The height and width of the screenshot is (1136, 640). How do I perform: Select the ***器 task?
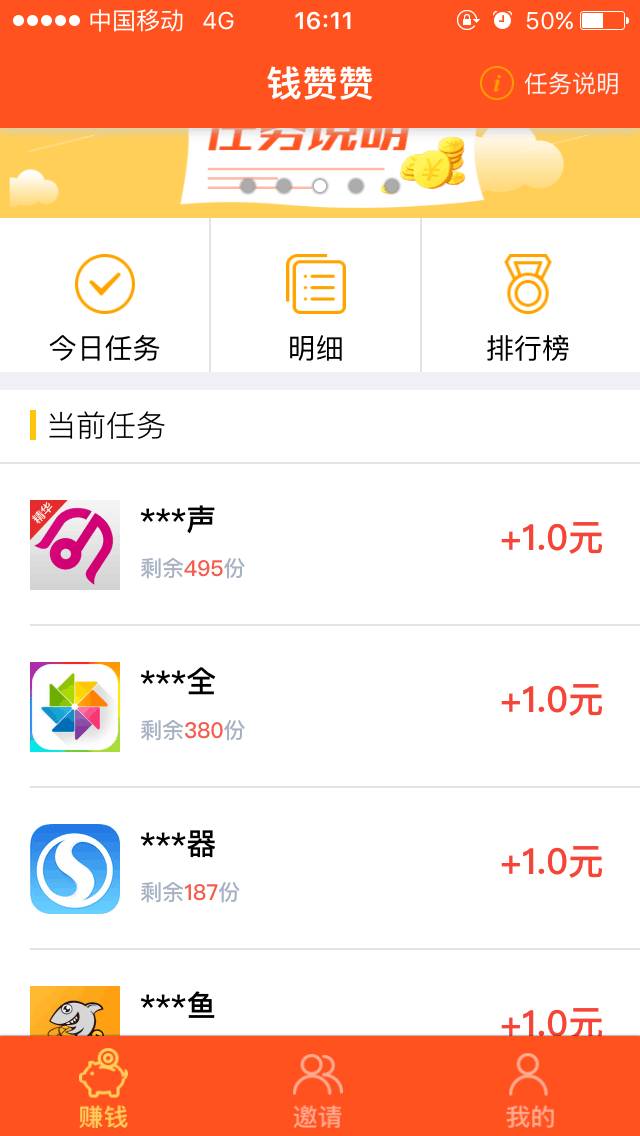click(320, 868)
